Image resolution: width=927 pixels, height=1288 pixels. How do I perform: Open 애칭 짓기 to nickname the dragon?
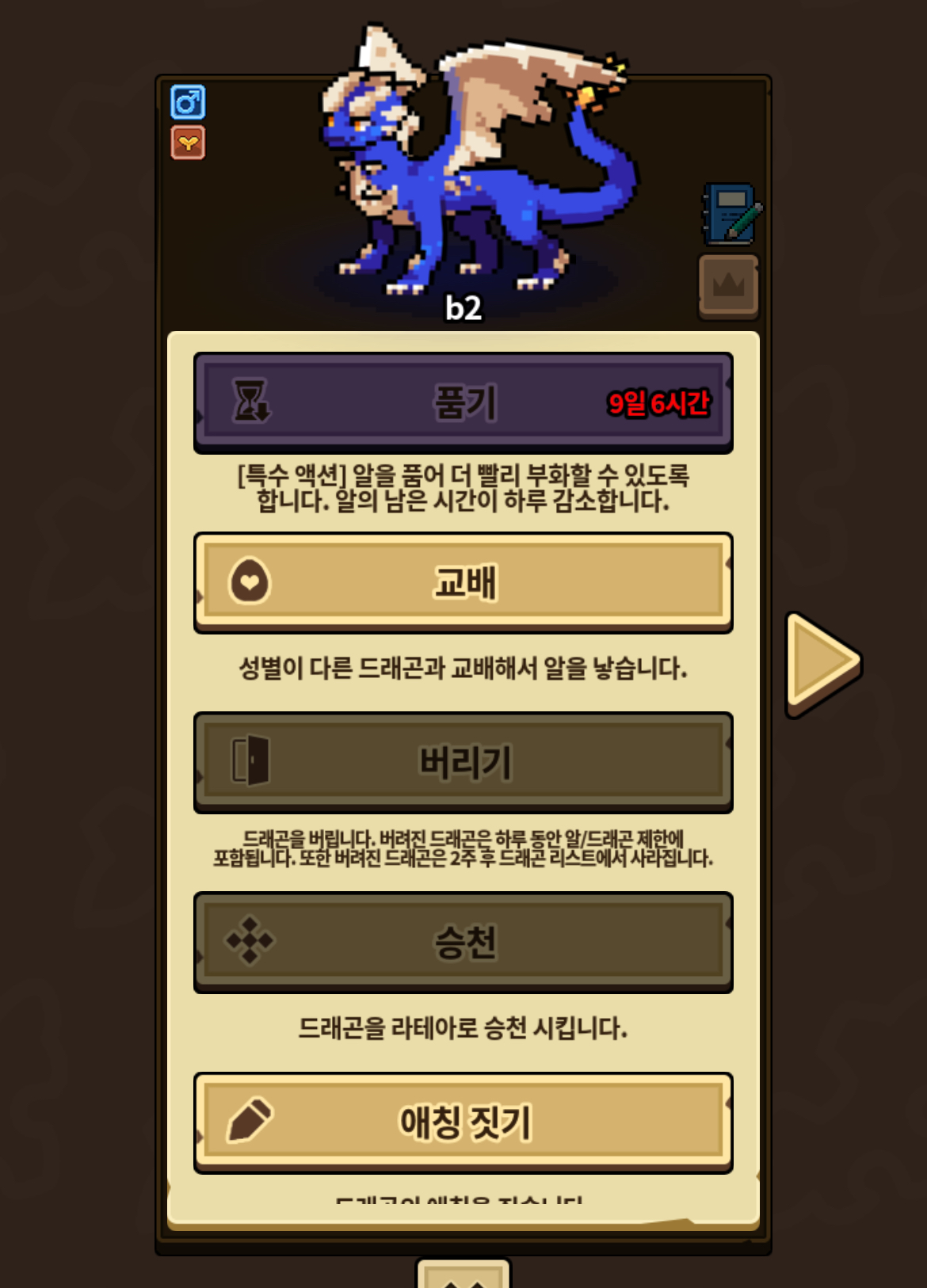[463, 1122]
